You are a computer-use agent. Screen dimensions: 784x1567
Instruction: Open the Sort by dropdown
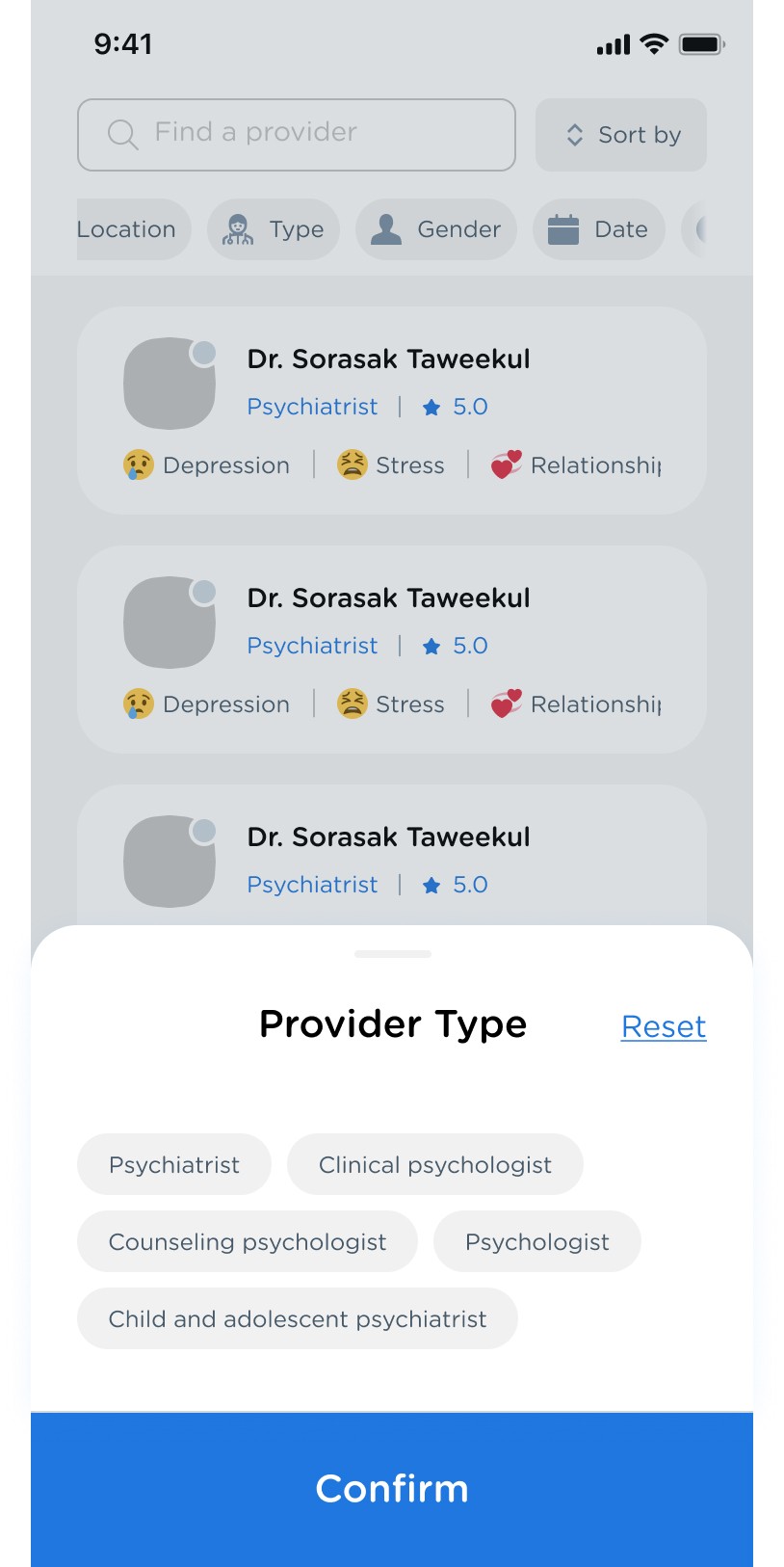pos(621,135)
